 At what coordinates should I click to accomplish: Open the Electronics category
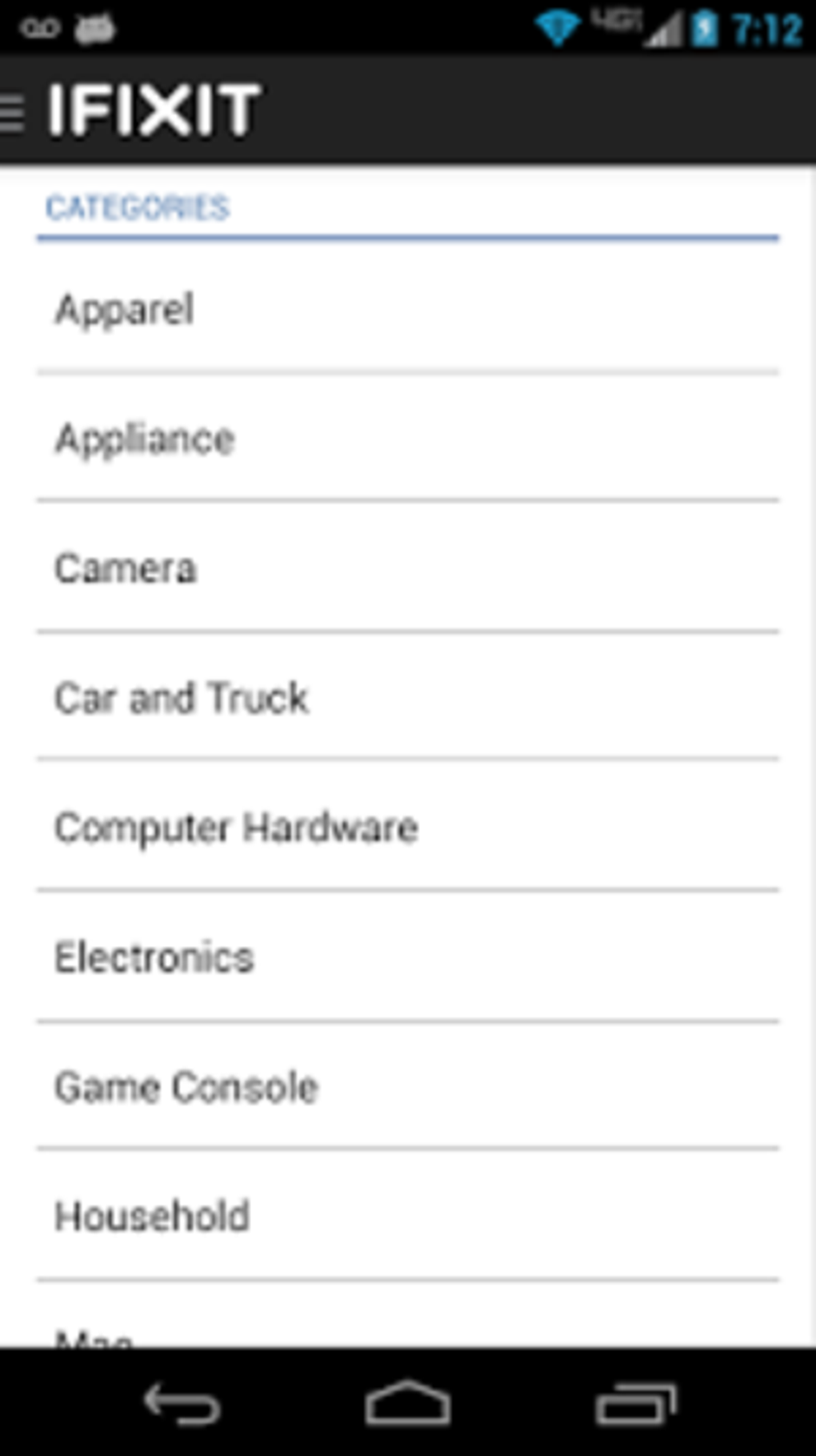click(154, 957)
